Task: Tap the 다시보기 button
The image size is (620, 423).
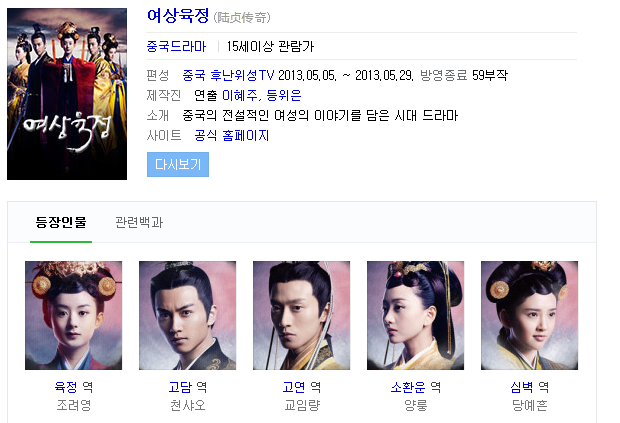Action: pyautogui.click(x=178, y=164)
